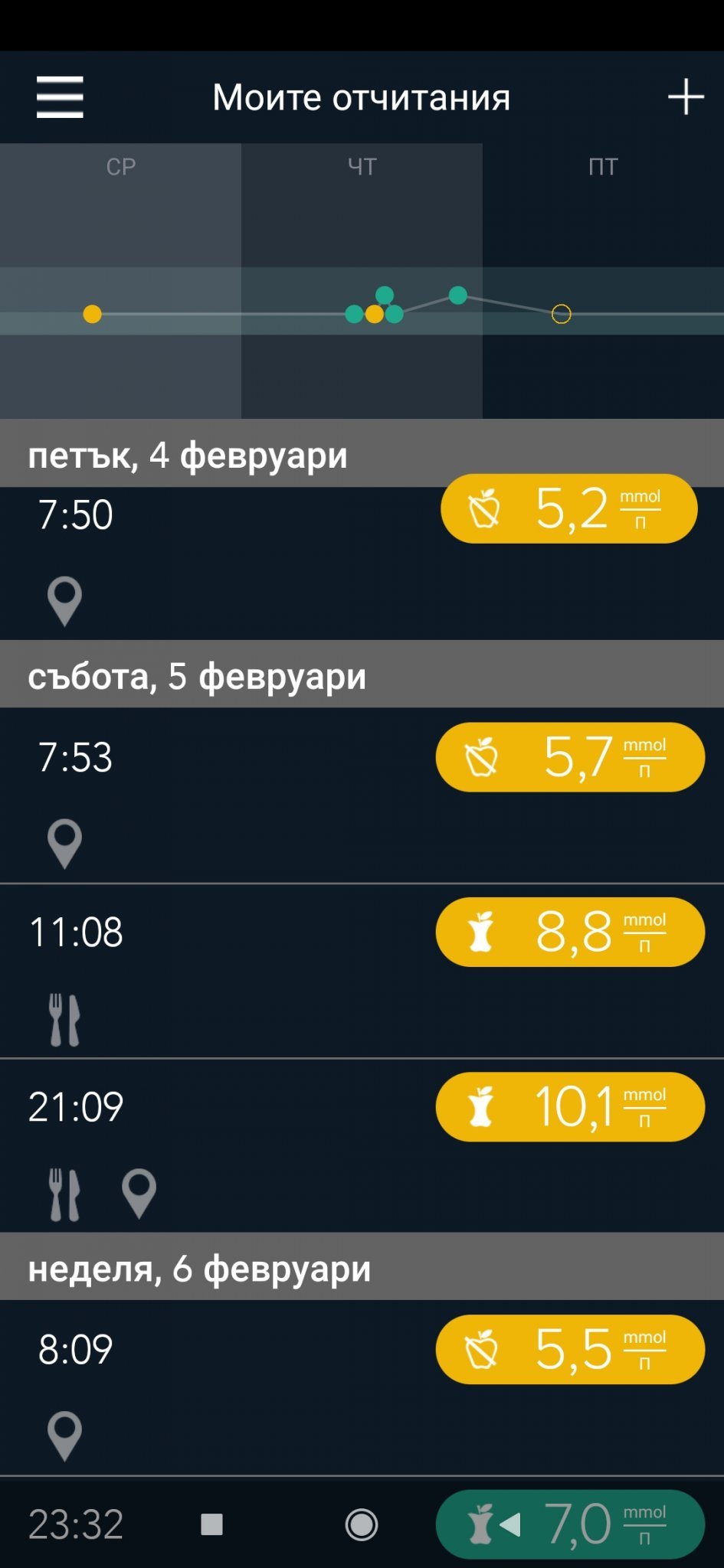
Task: Select the yellow graph point under СР
Action: click(x=92, y=314)
